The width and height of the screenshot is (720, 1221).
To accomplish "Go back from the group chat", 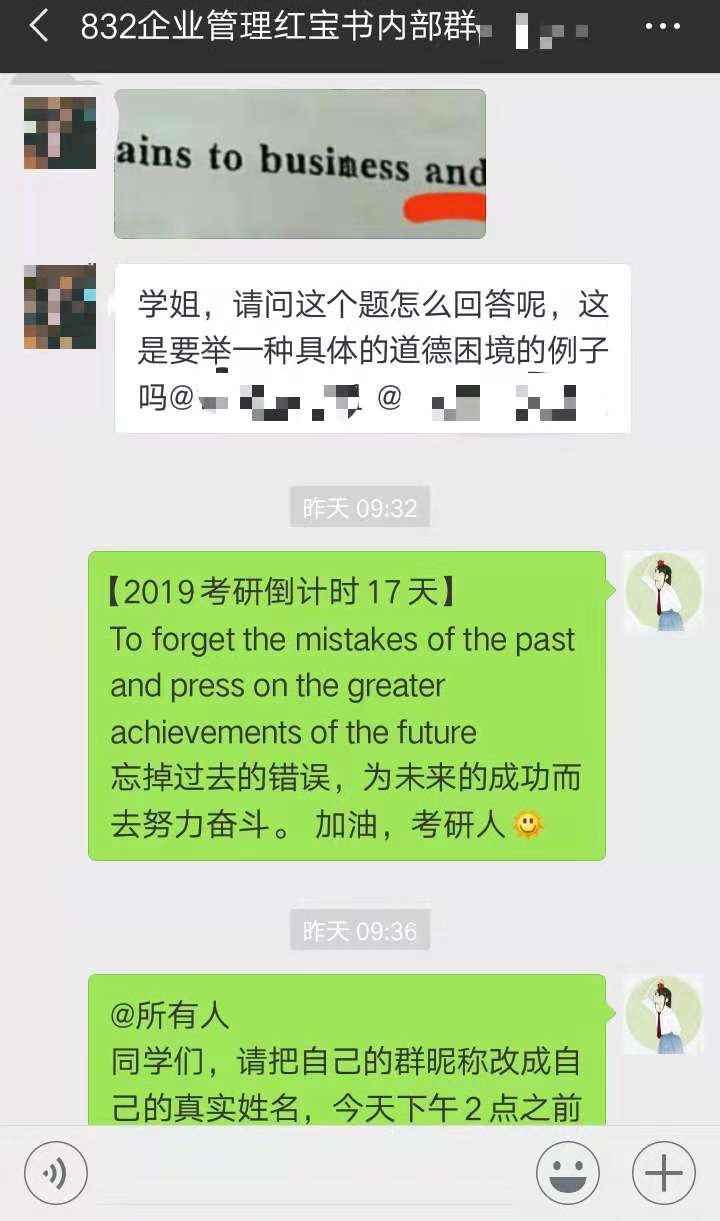I will tap(38, 28).
